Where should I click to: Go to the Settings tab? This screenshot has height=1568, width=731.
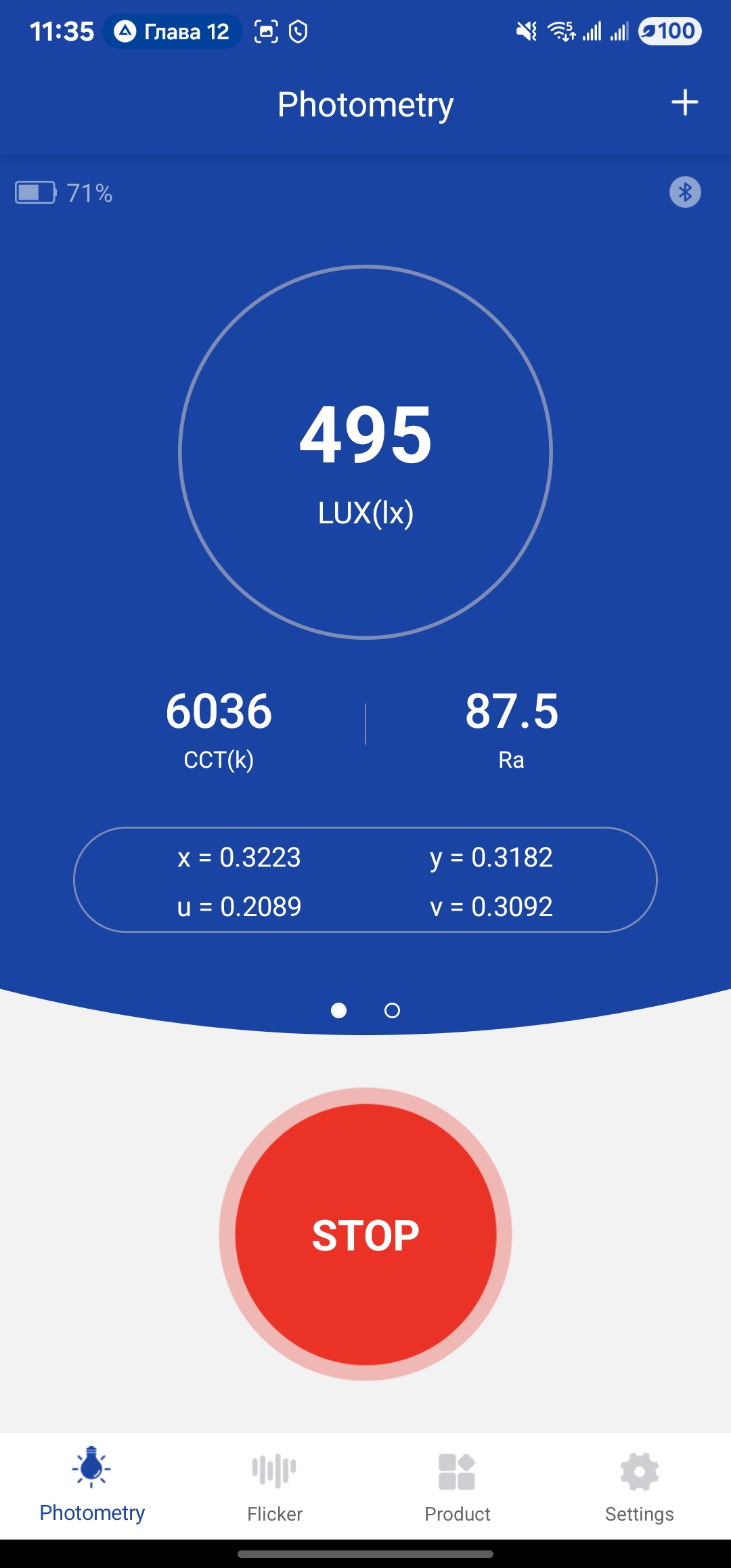pos(639,1487)
